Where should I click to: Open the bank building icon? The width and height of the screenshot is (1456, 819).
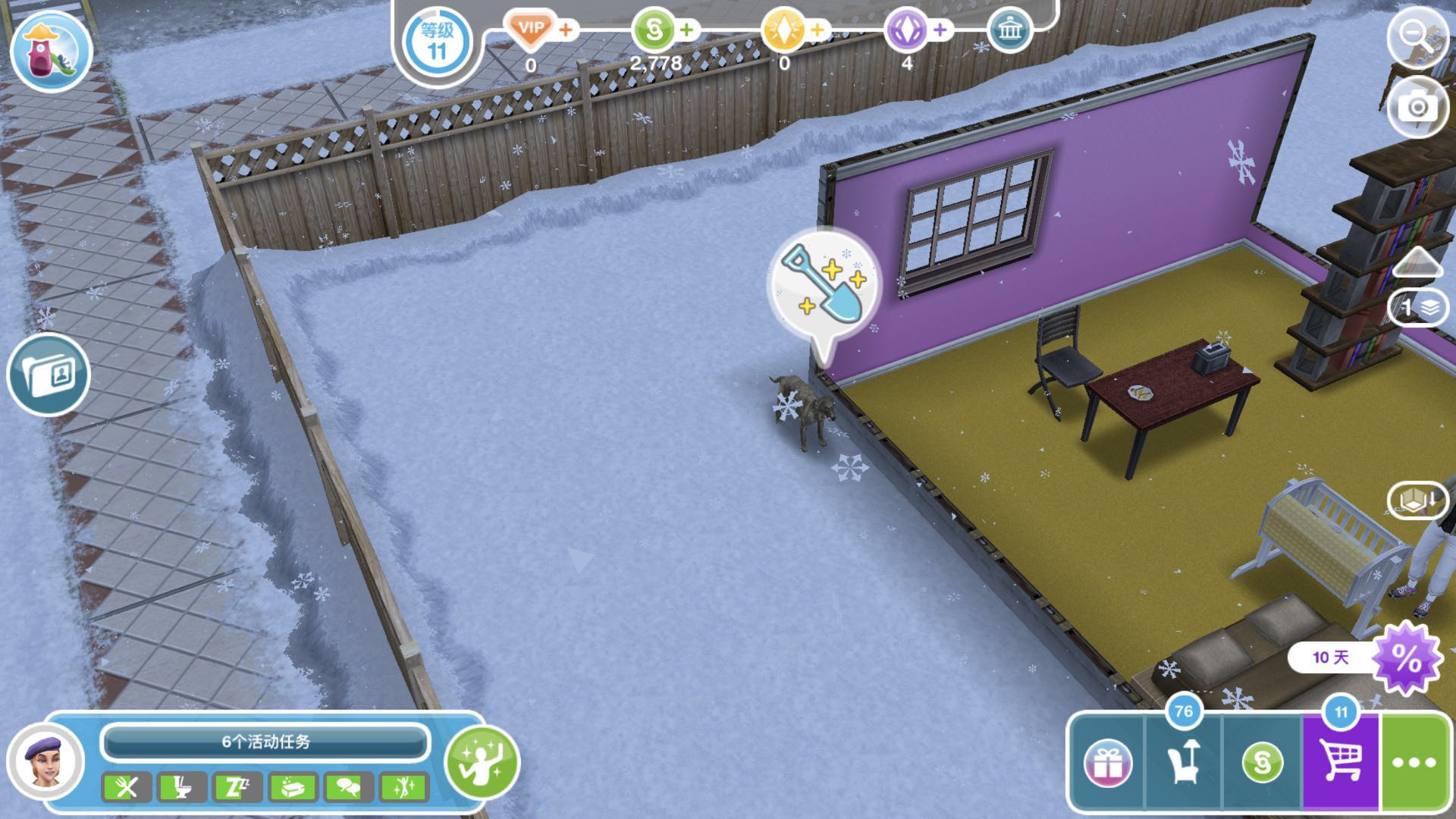tap(1010, 32)
